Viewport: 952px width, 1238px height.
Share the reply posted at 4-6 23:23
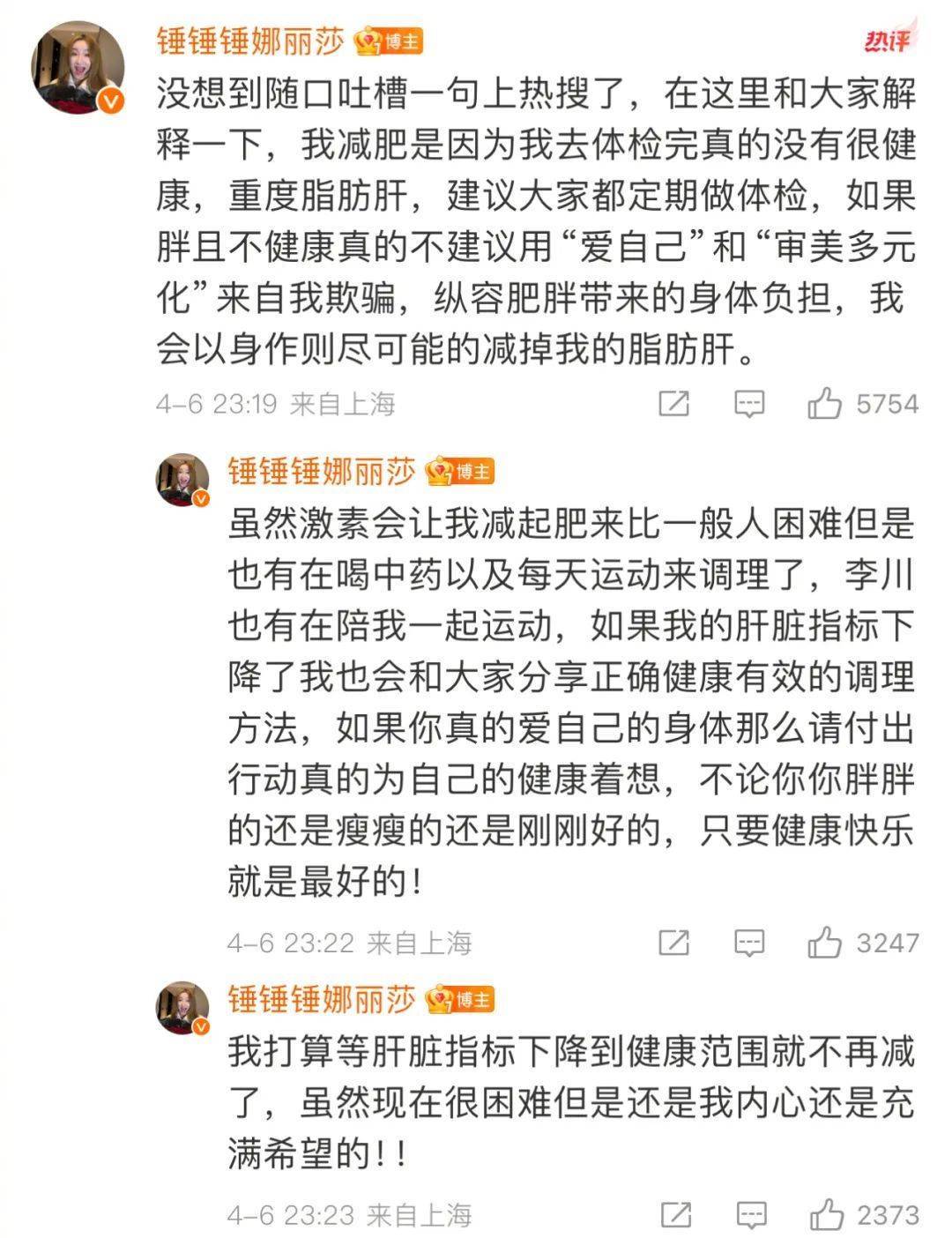673,1214
